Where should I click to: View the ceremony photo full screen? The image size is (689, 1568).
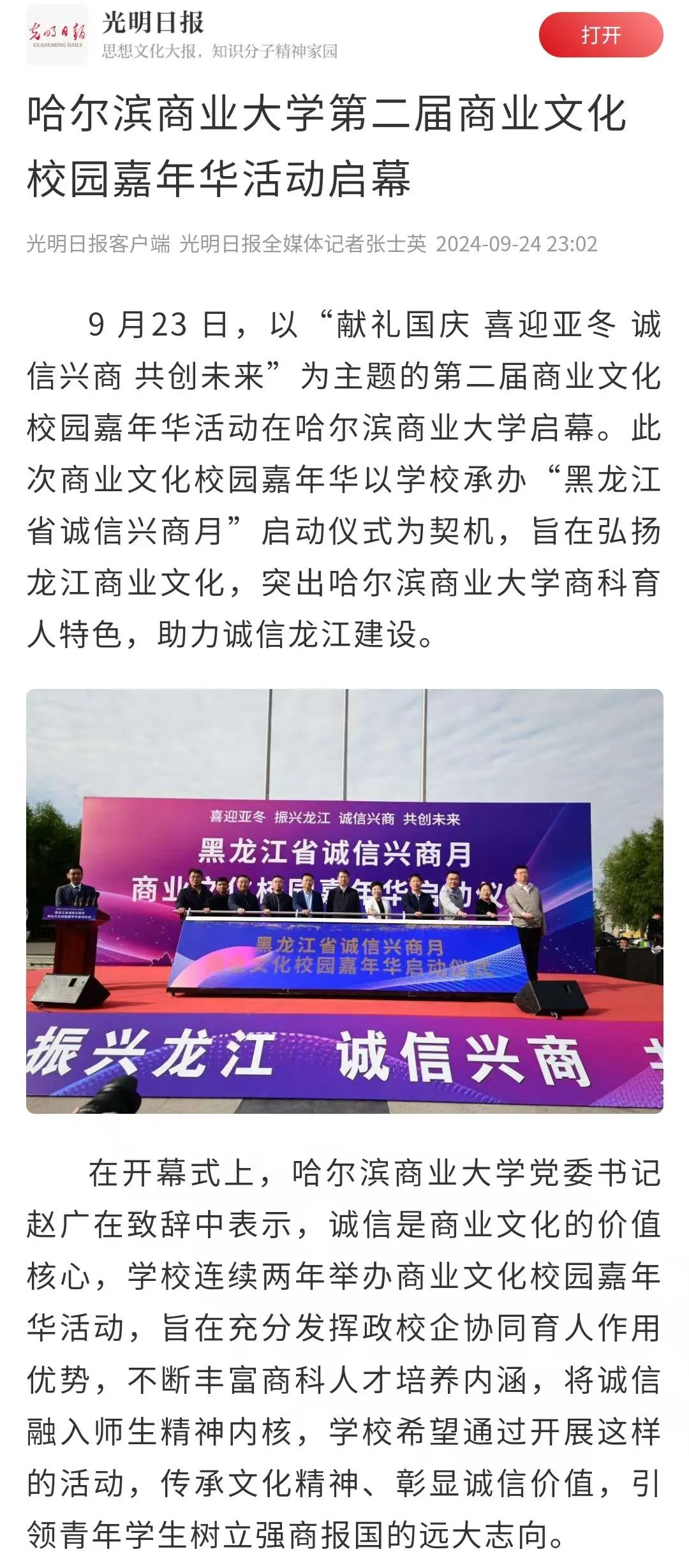(x=344, y=901)
